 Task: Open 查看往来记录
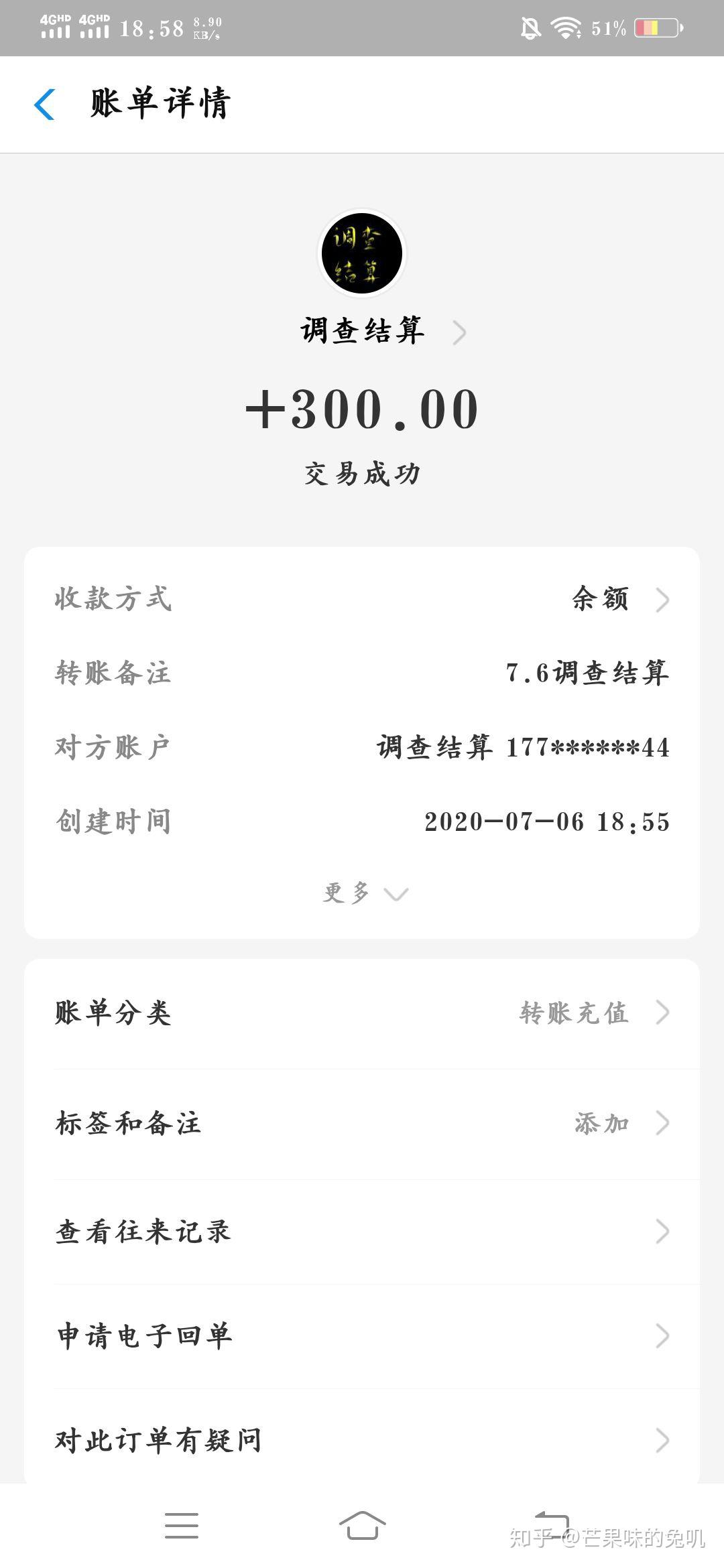362,1232
